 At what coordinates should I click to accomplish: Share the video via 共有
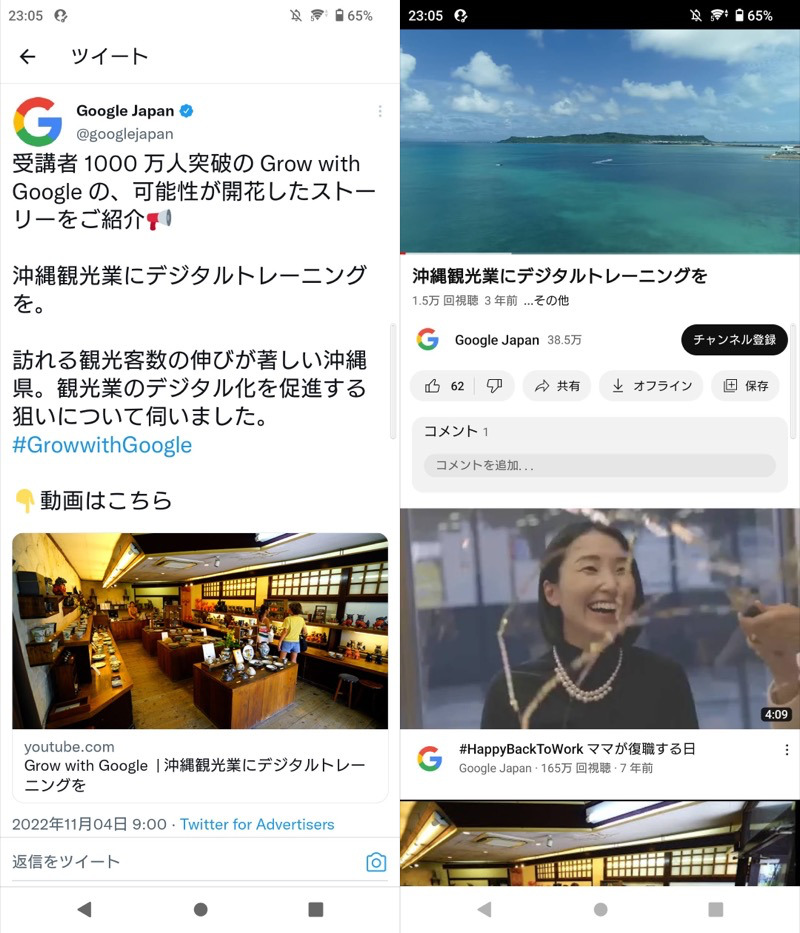[x=557, y=386]
